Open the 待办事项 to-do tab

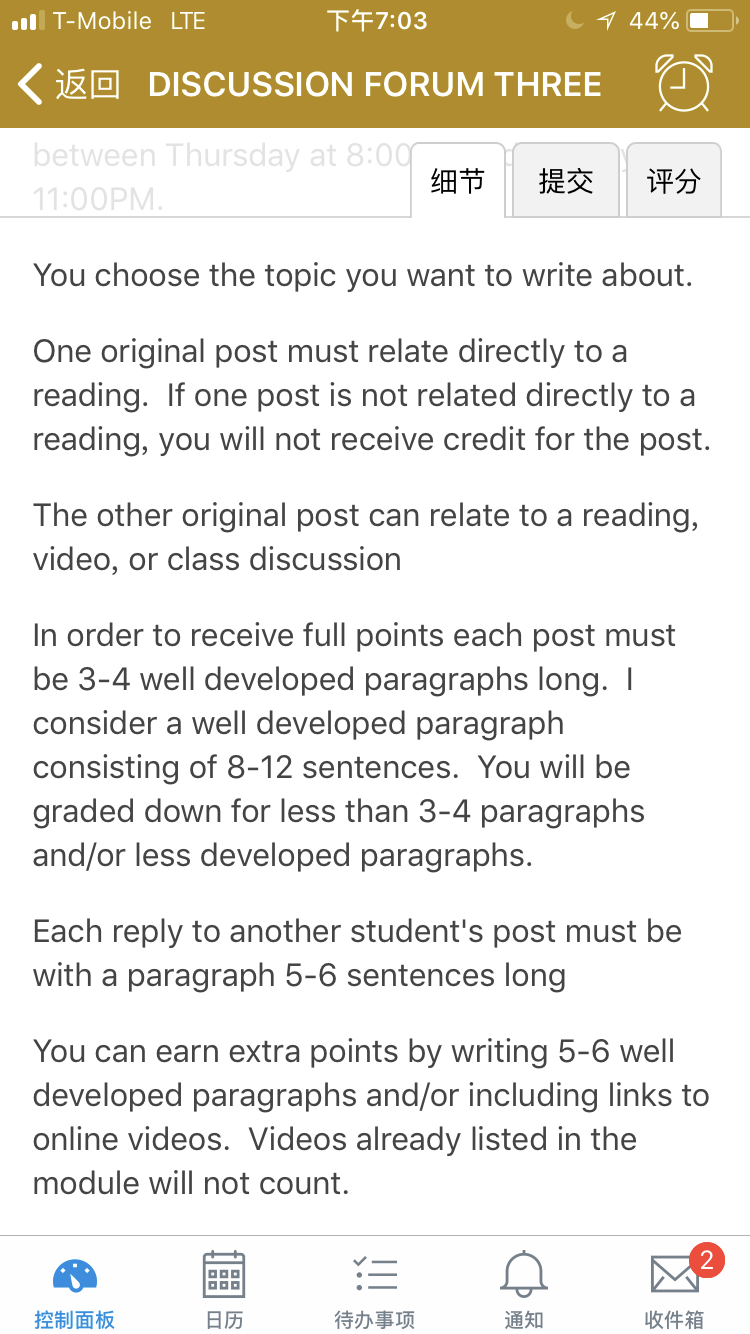point(374,1290)
